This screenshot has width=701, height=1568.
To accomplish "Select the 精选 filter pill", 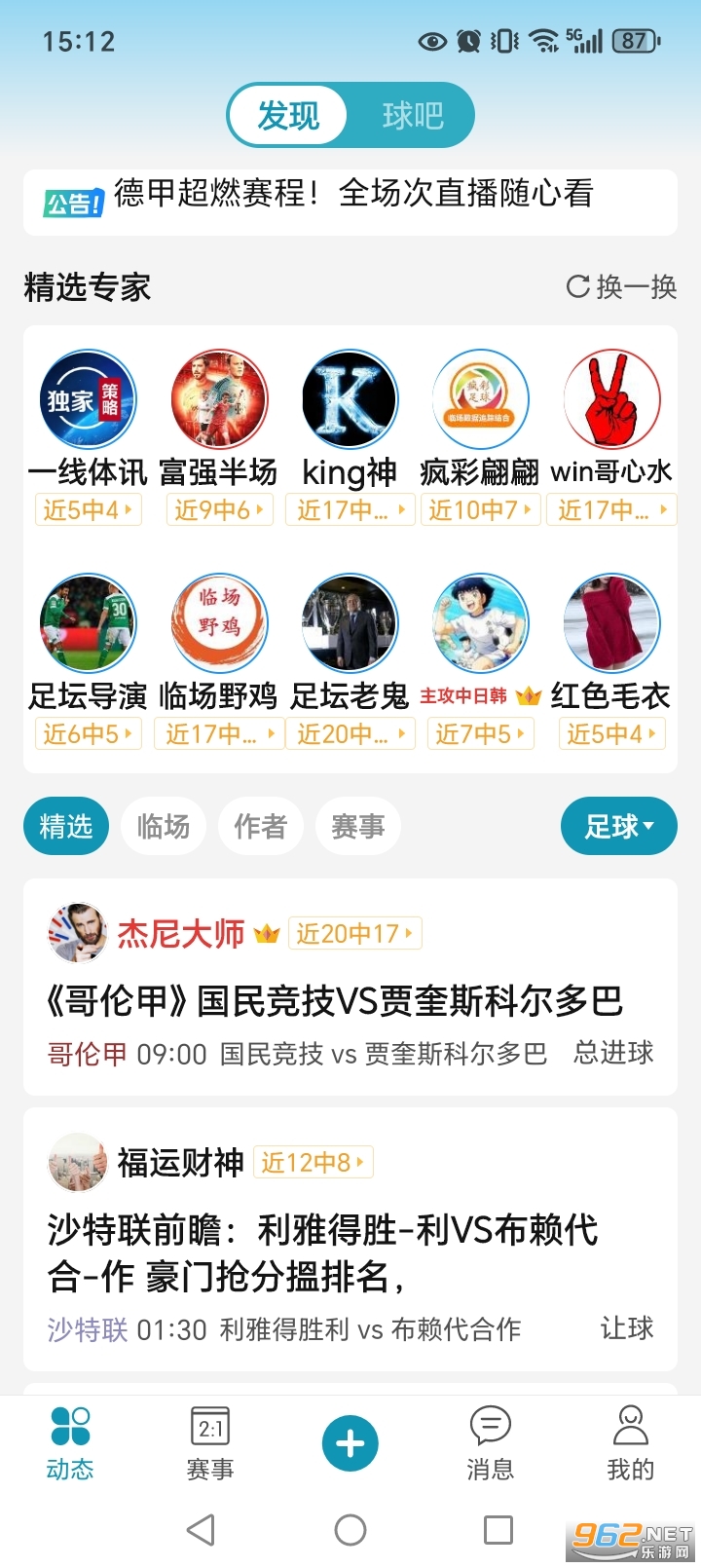I will (65, 826).
